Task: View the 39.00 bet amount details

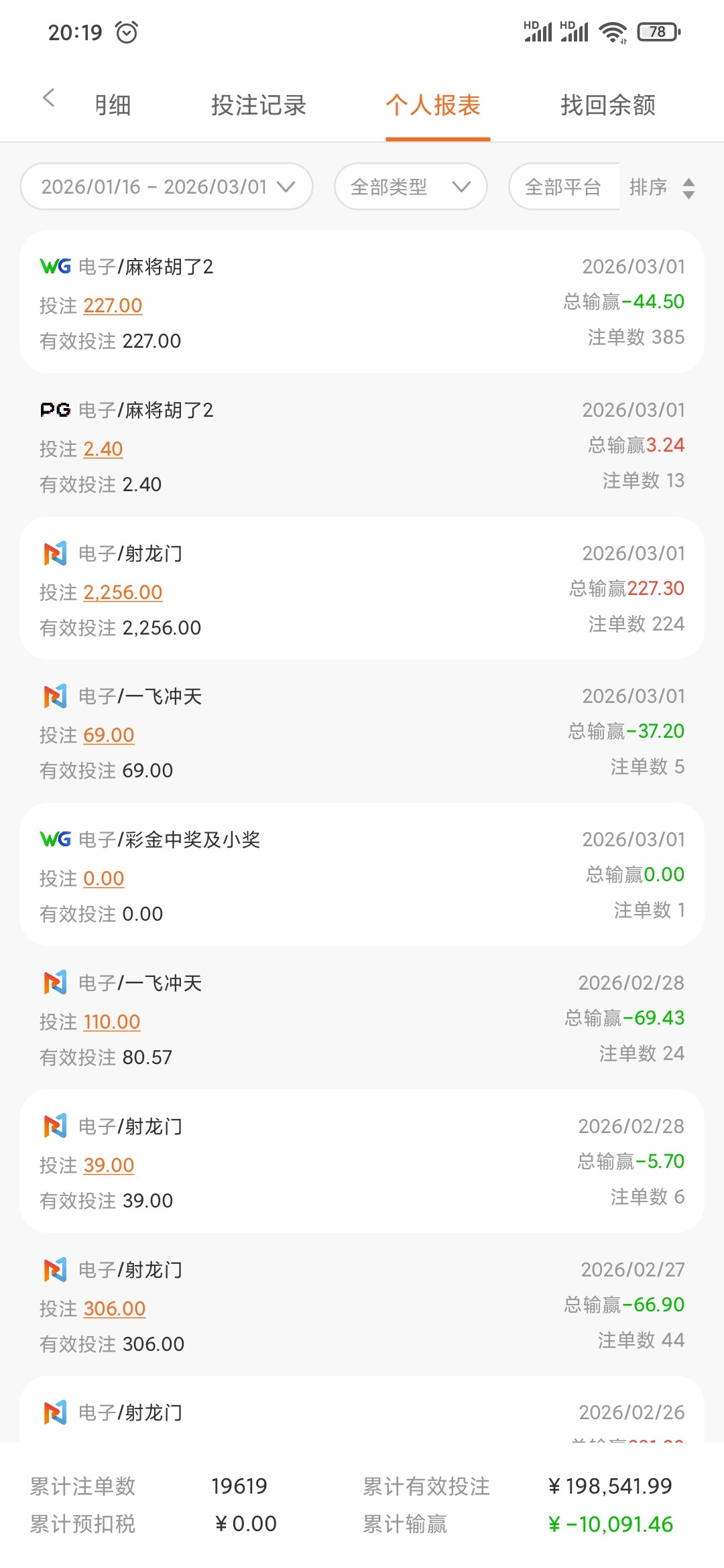Action: pos(109,1165)
